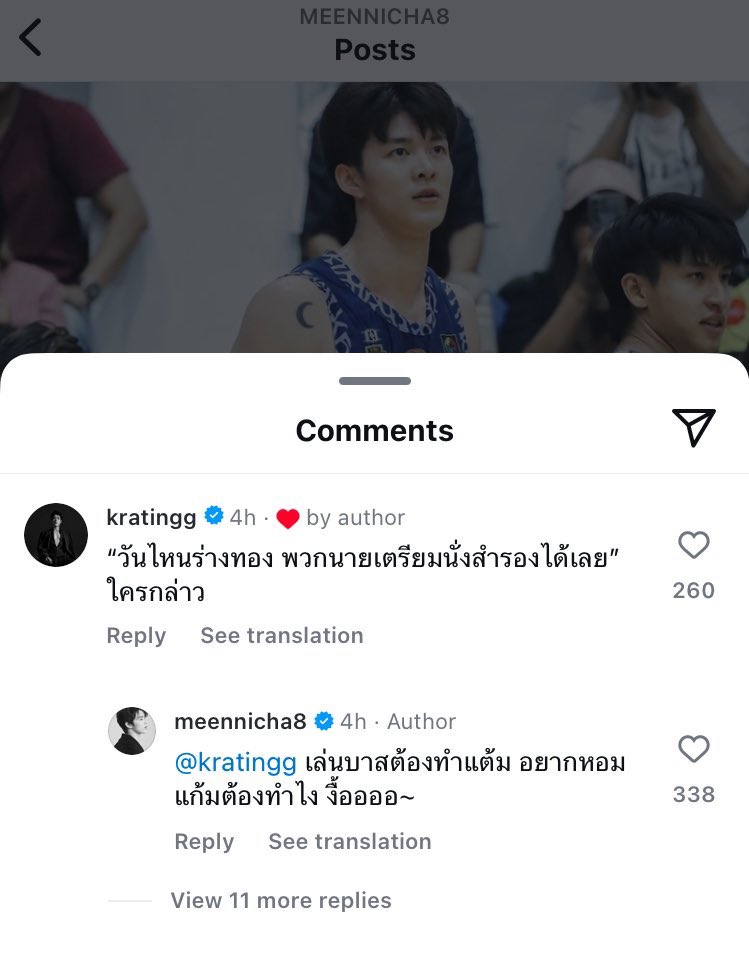The height and width of the screenshot is (957, 749).
Task: Tap the meennicha8 username in reply
Action: (x=240, y=721)
